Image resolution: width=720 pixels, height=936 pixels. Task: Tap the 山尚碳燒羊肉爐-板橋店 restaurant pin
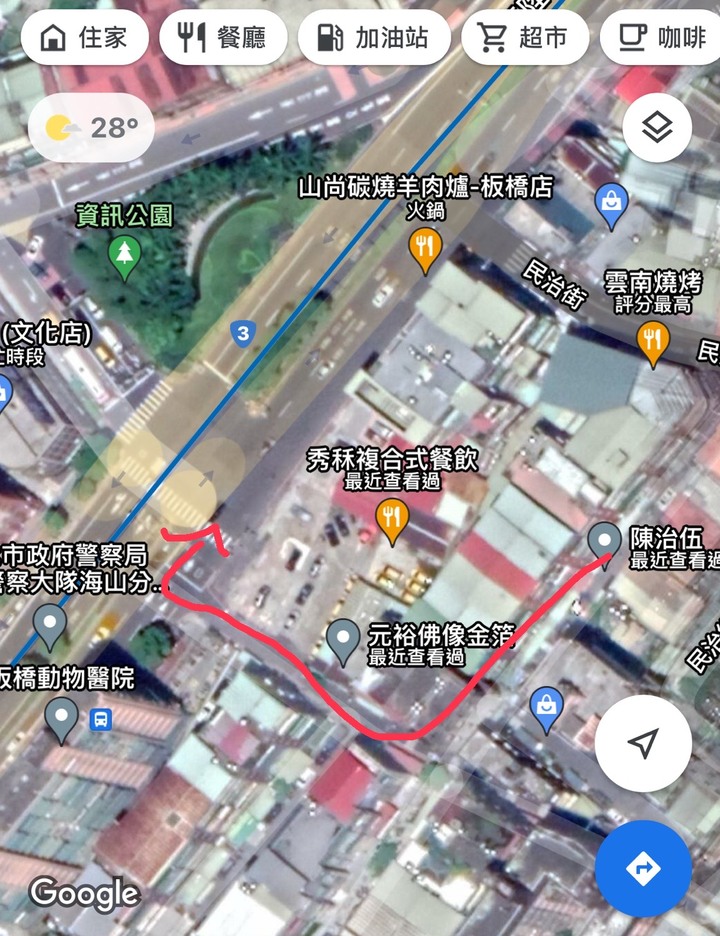coord(425,251)
